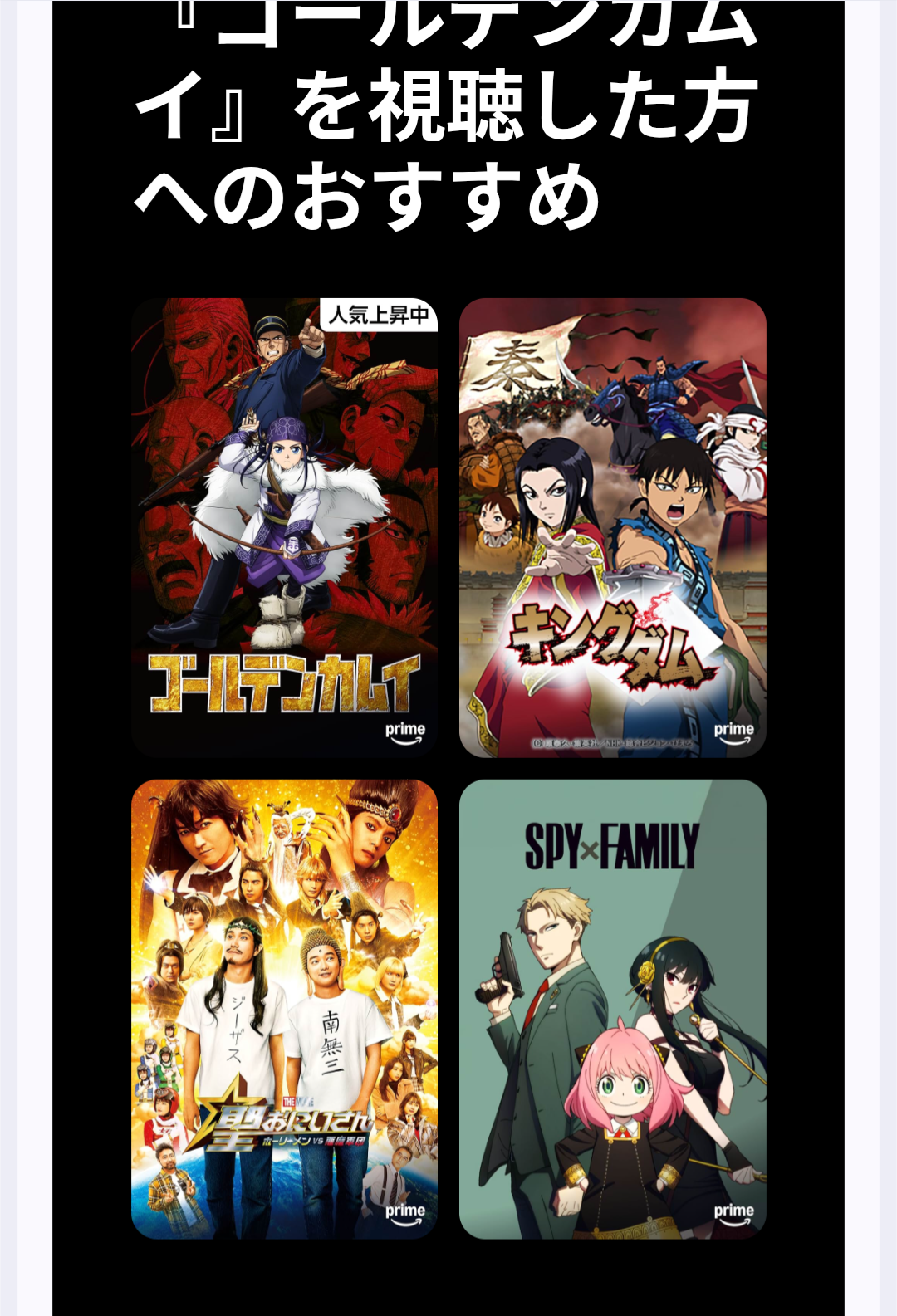Open the Golden Kamuy poster tile
This screenshot has width=897, height=1316.
click(x=284, y=527)
